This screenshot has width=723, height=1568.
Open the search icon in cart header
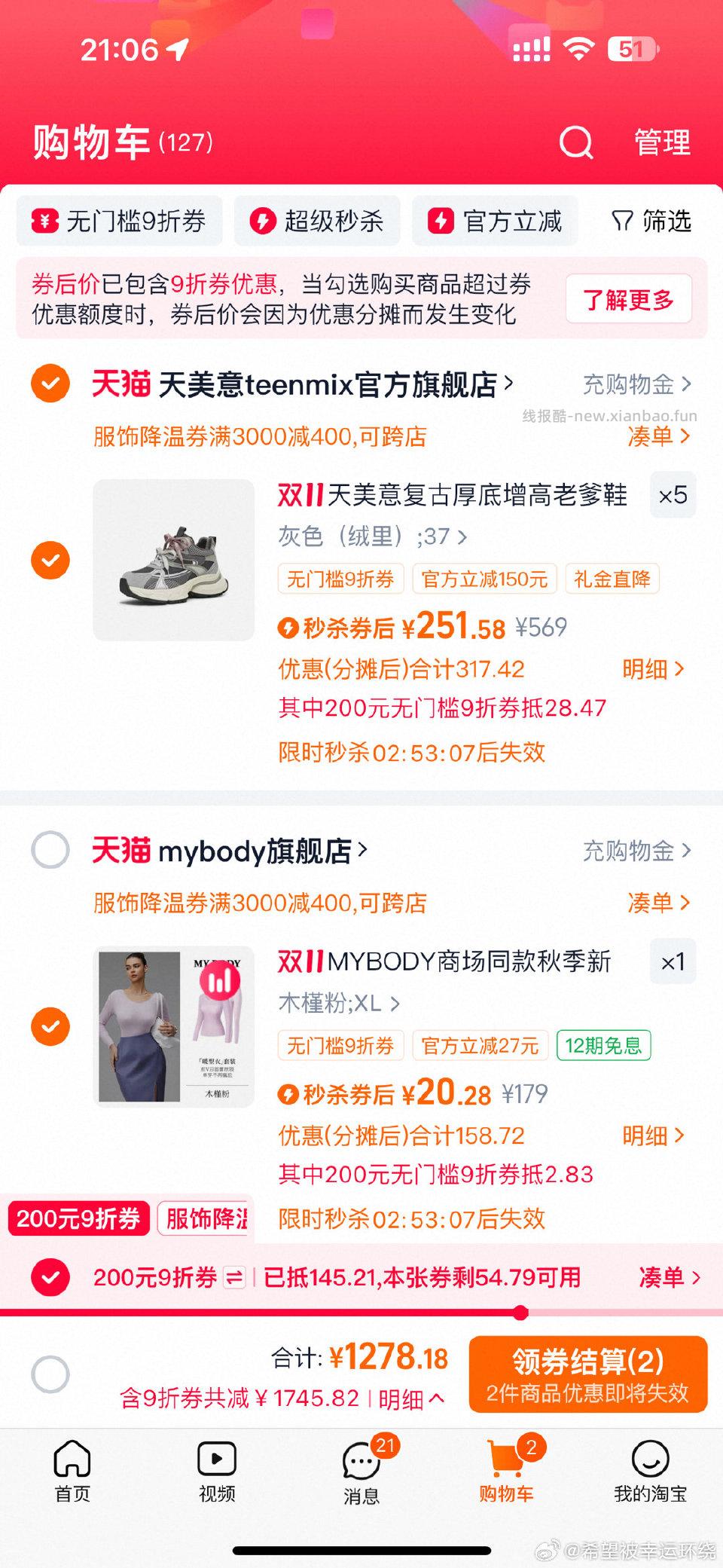tap(576, 142)
